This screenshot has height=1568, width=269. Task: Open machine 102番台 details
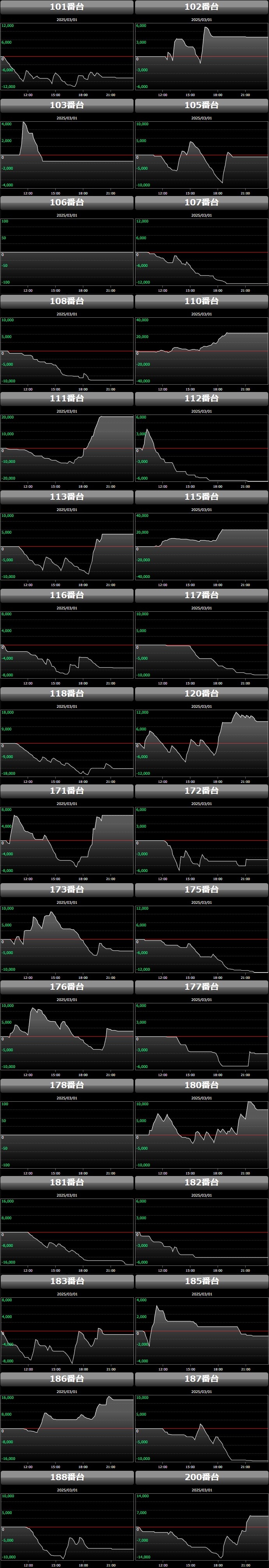tap(201, 7)
